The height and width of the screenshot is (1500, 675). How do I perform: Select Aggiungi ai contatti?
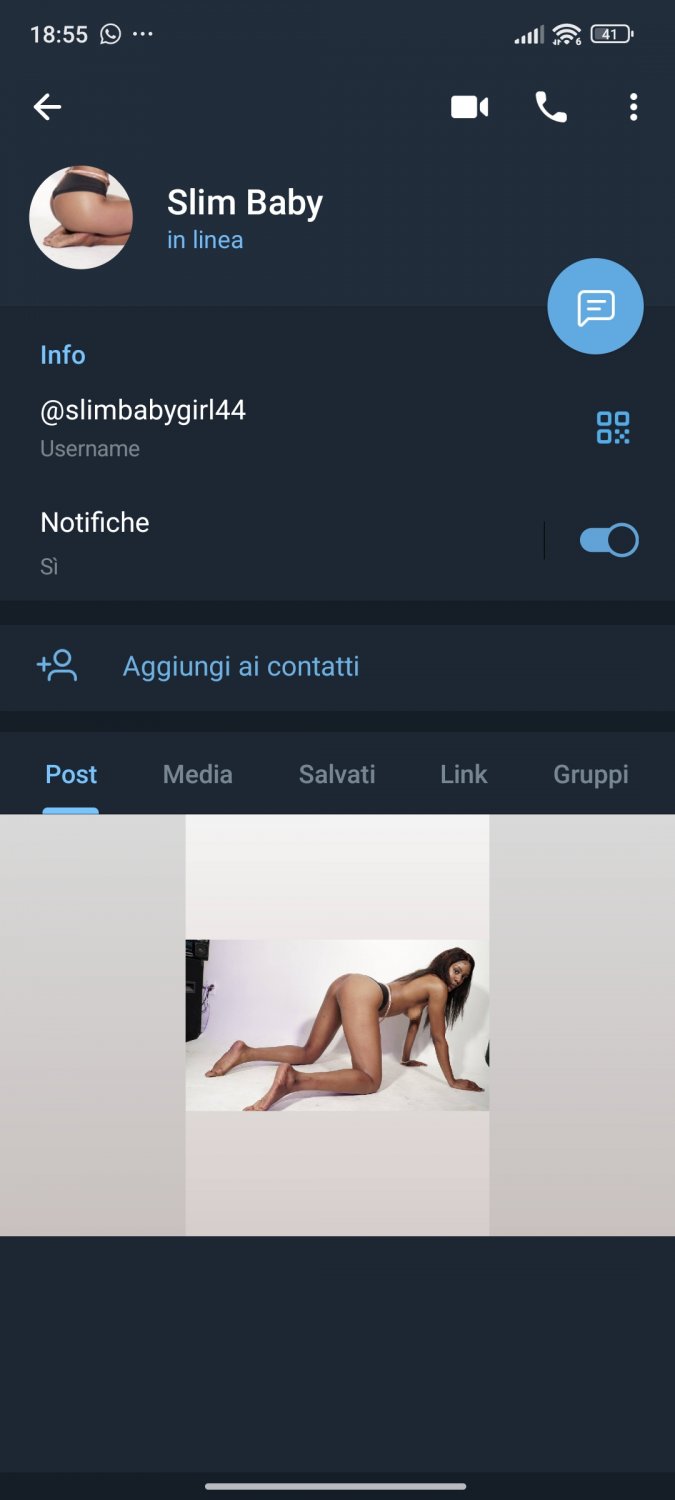tap(240, 666)
